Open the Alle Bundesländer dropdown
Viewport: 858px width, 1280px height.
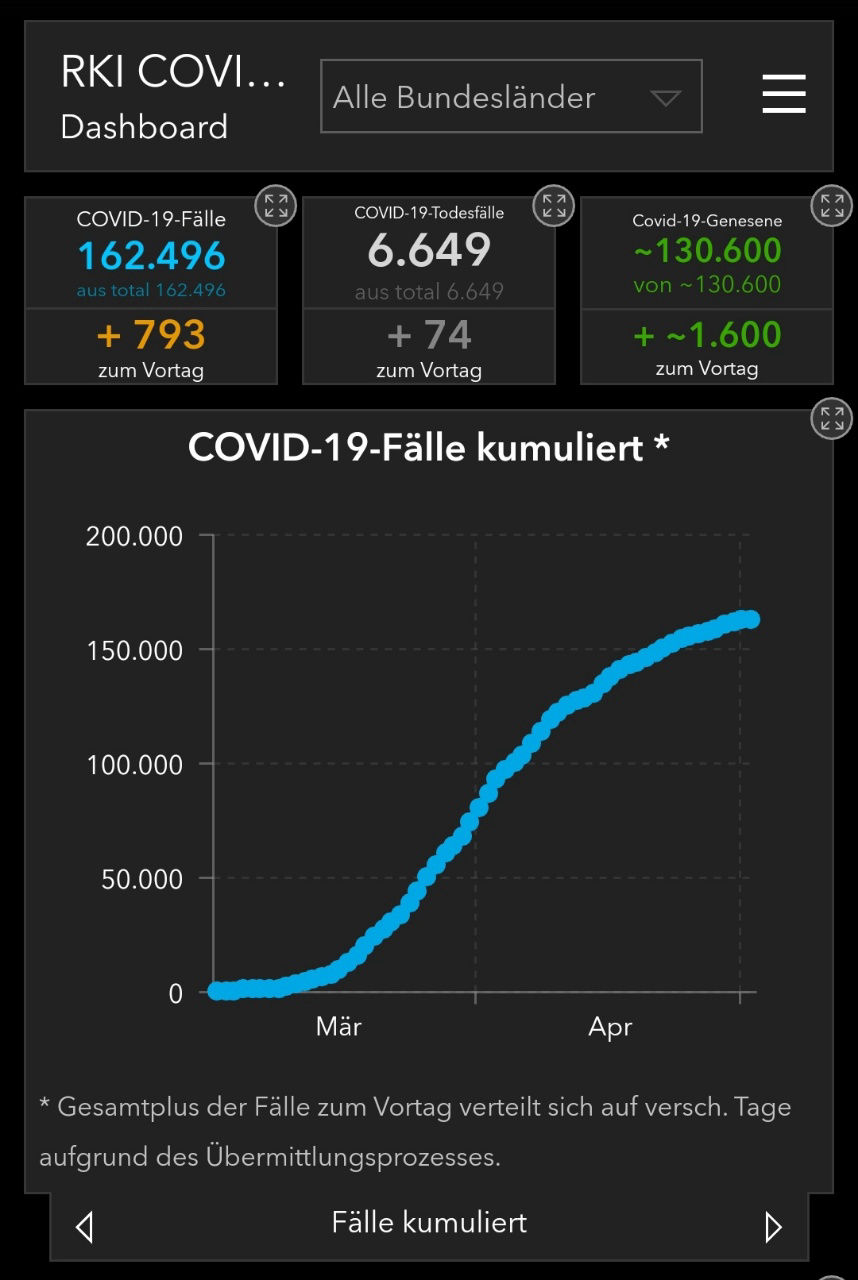click(511, 97)
